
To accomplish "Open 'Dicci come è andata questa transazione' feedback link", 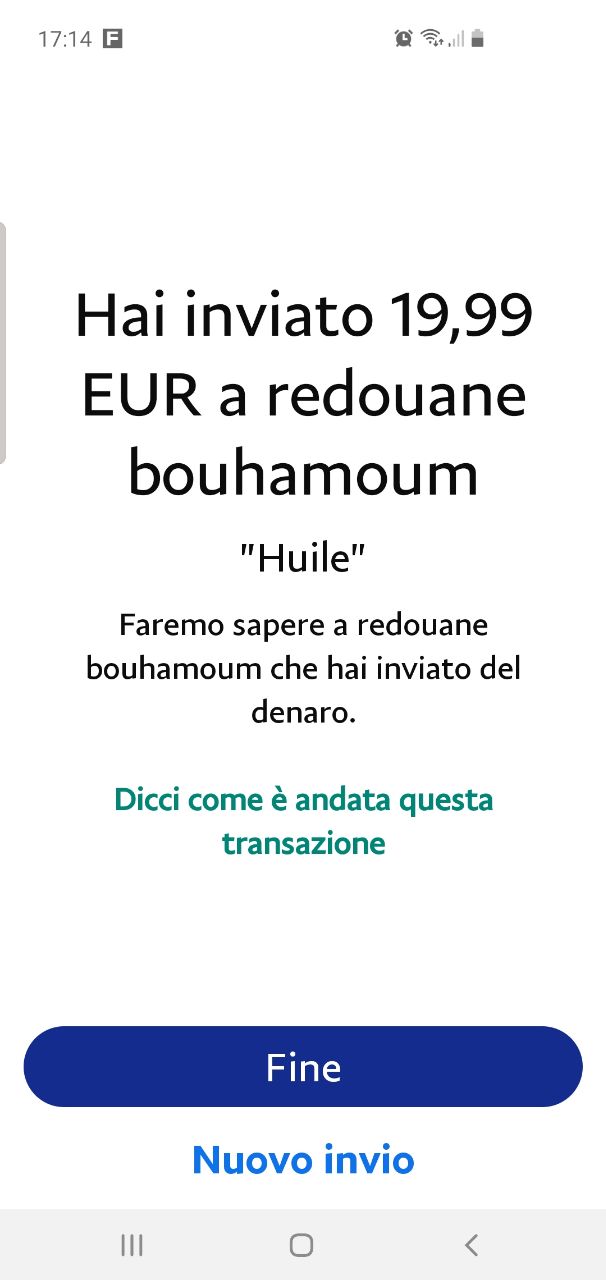I will pos(303,821).
